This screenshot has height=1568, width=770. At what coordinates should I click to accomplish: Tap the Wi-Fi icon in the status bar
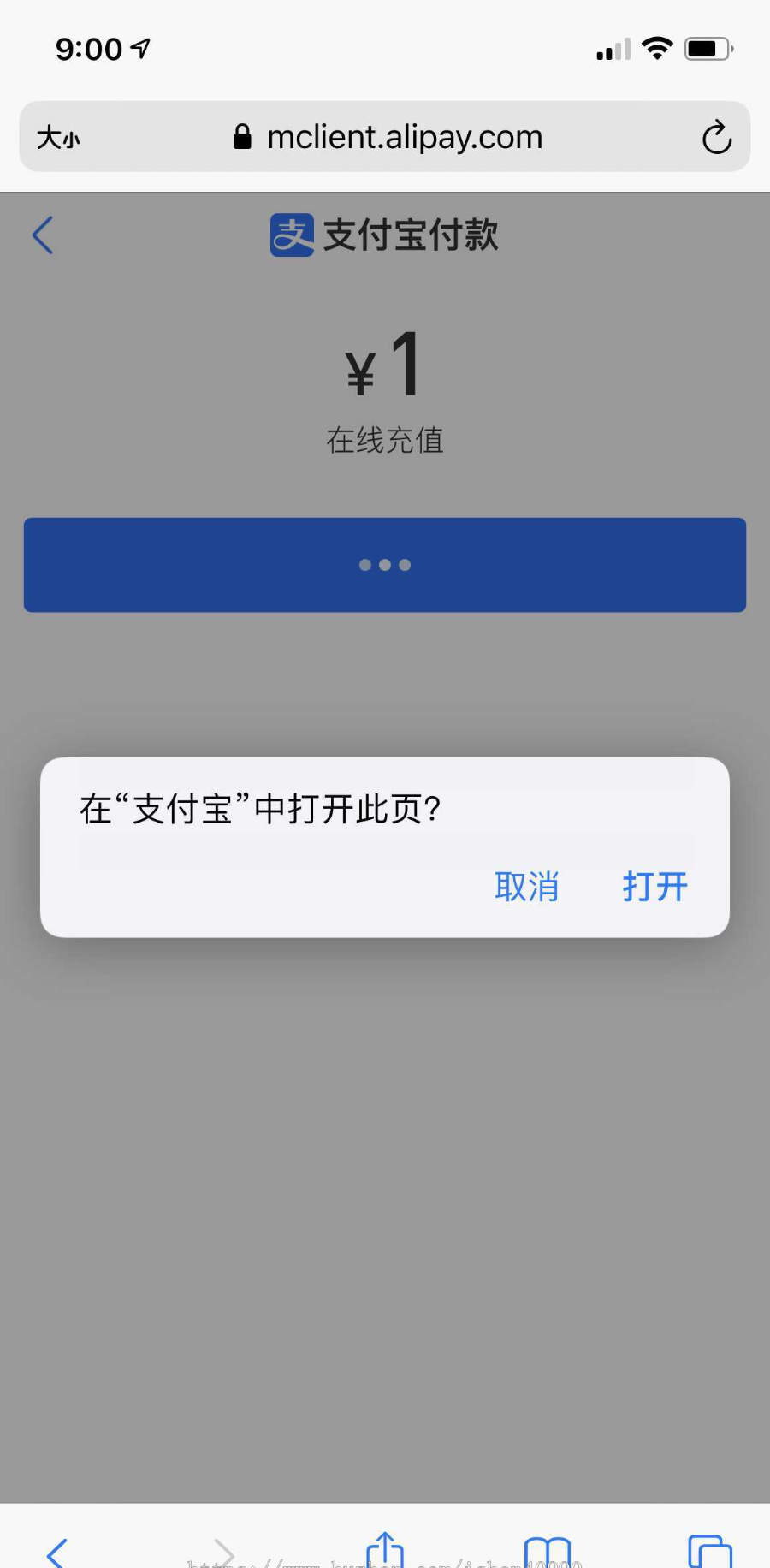[656, 48]
